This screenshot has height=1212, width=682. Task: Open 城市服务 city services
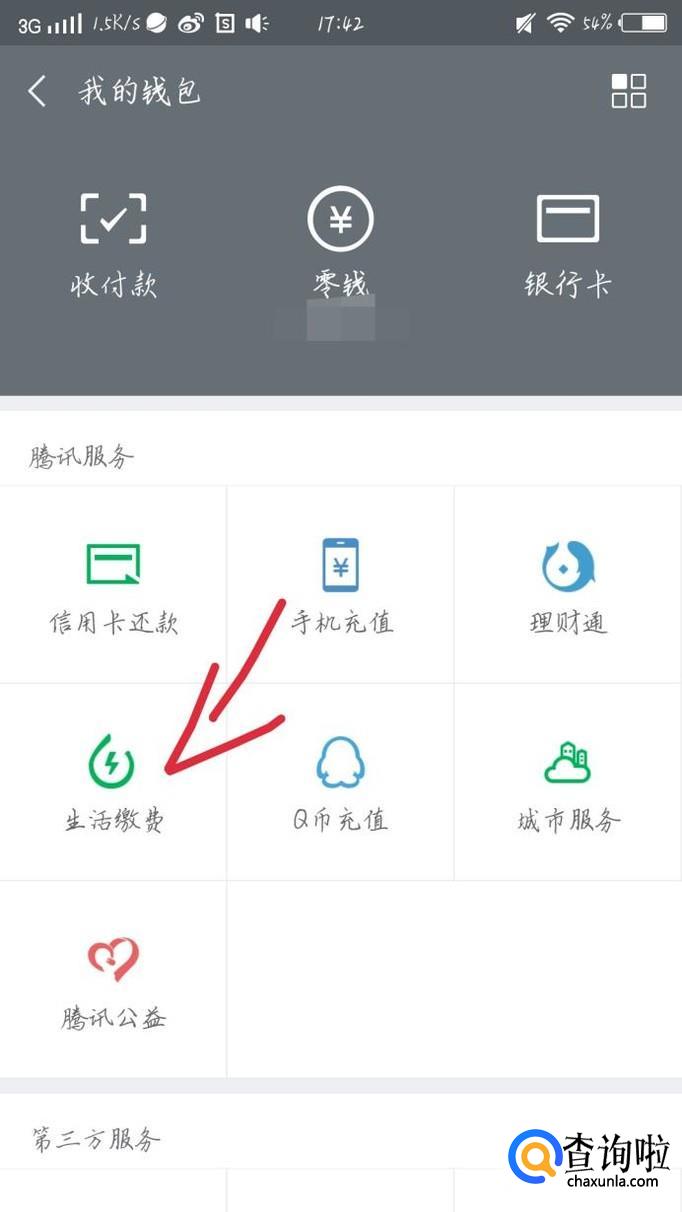click(568, 783)
